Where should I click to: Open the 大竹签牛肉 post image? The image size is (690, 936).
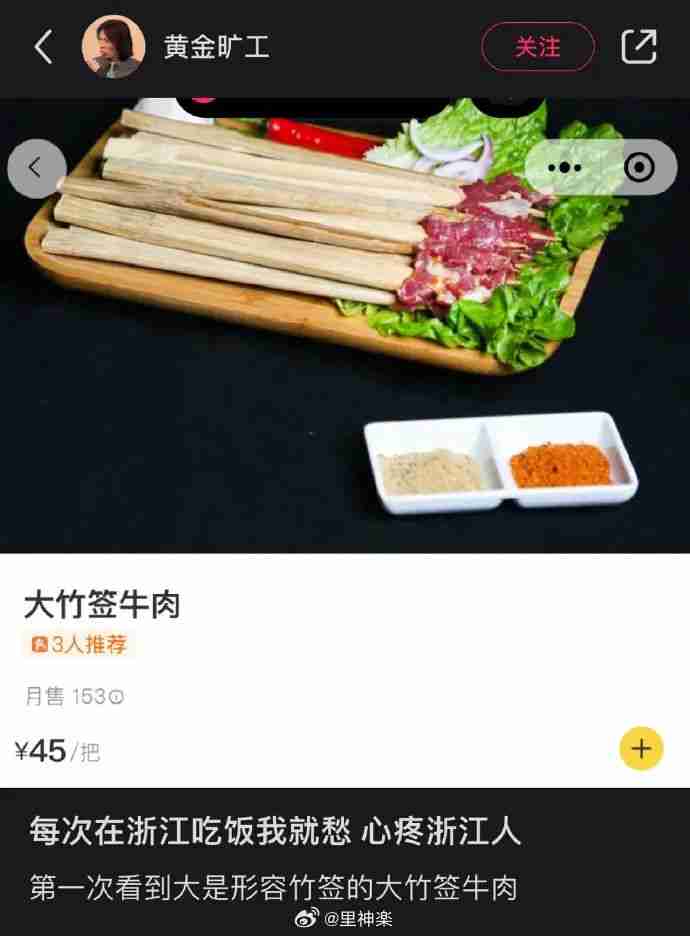[345, 330]
